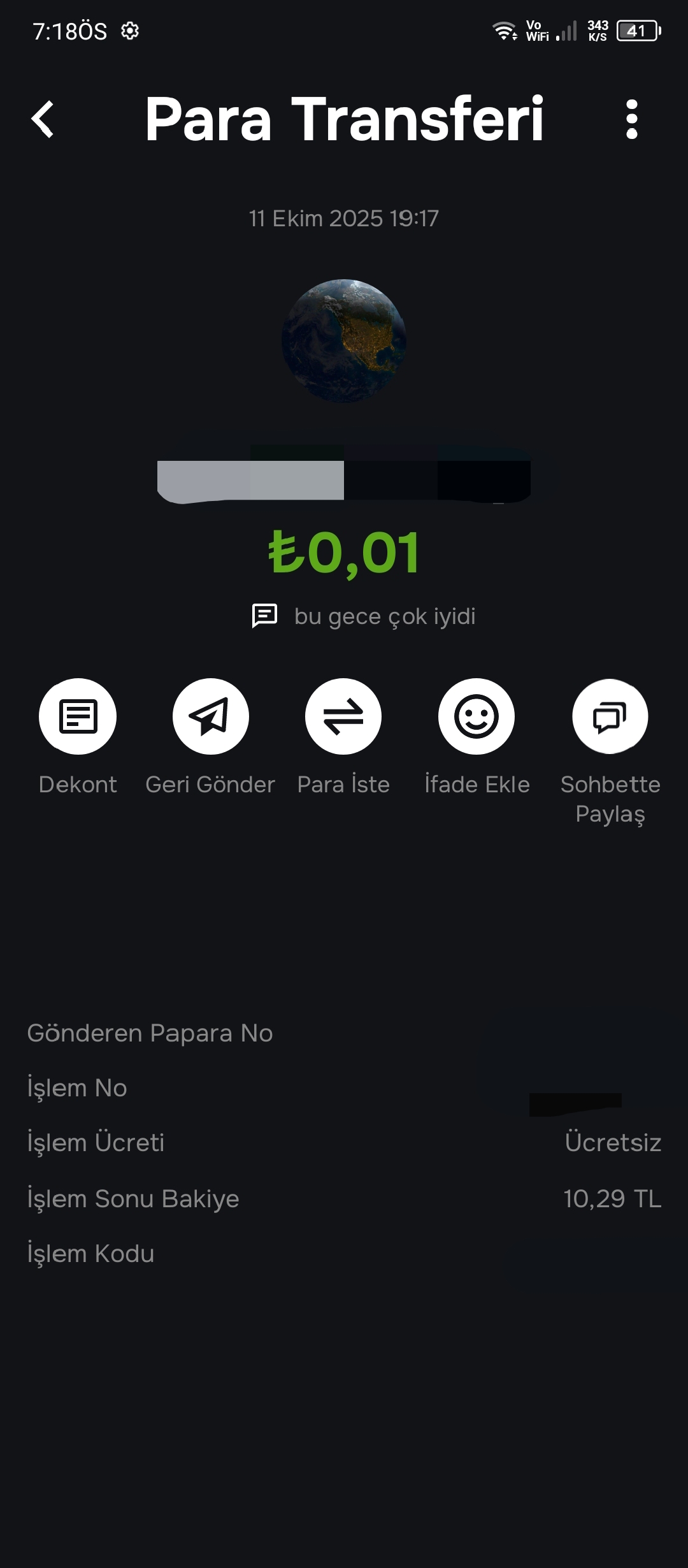
Task: Tap the Para Transferi title
Action: (x=344, y=121)
